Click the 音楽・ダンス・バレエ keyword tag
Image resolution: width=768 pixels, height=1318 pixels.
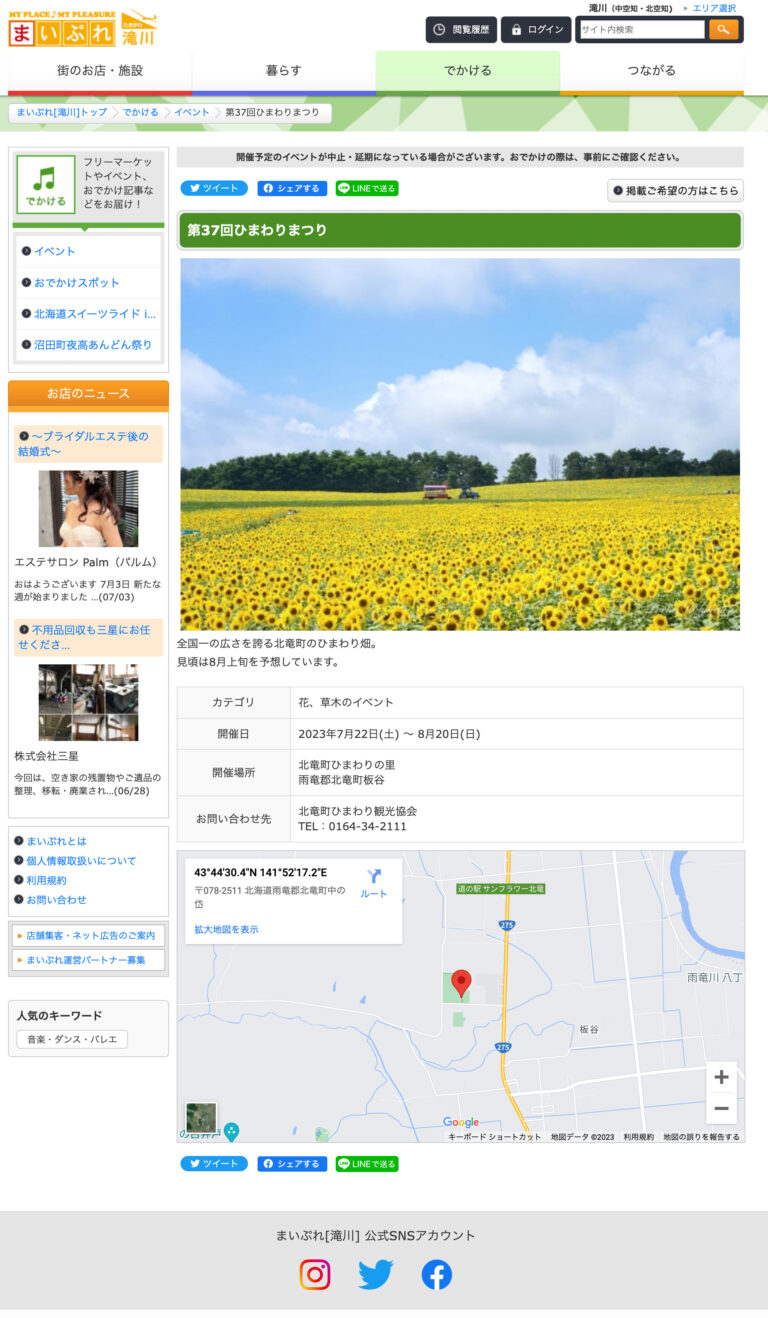[x=68, y=1039]
